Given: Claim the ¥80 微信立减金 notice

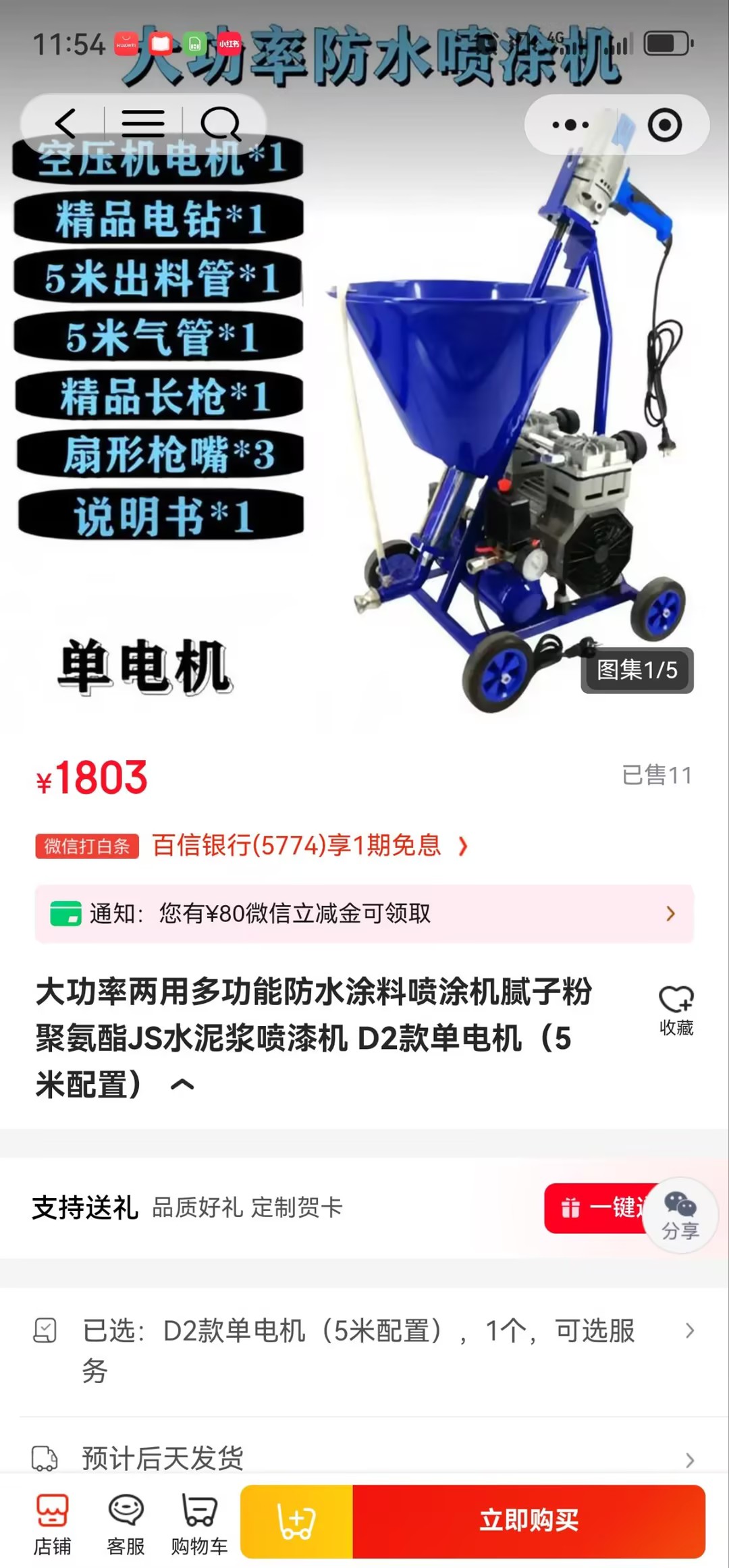Looking at the screenshot, I should click(x=364, y=913).
